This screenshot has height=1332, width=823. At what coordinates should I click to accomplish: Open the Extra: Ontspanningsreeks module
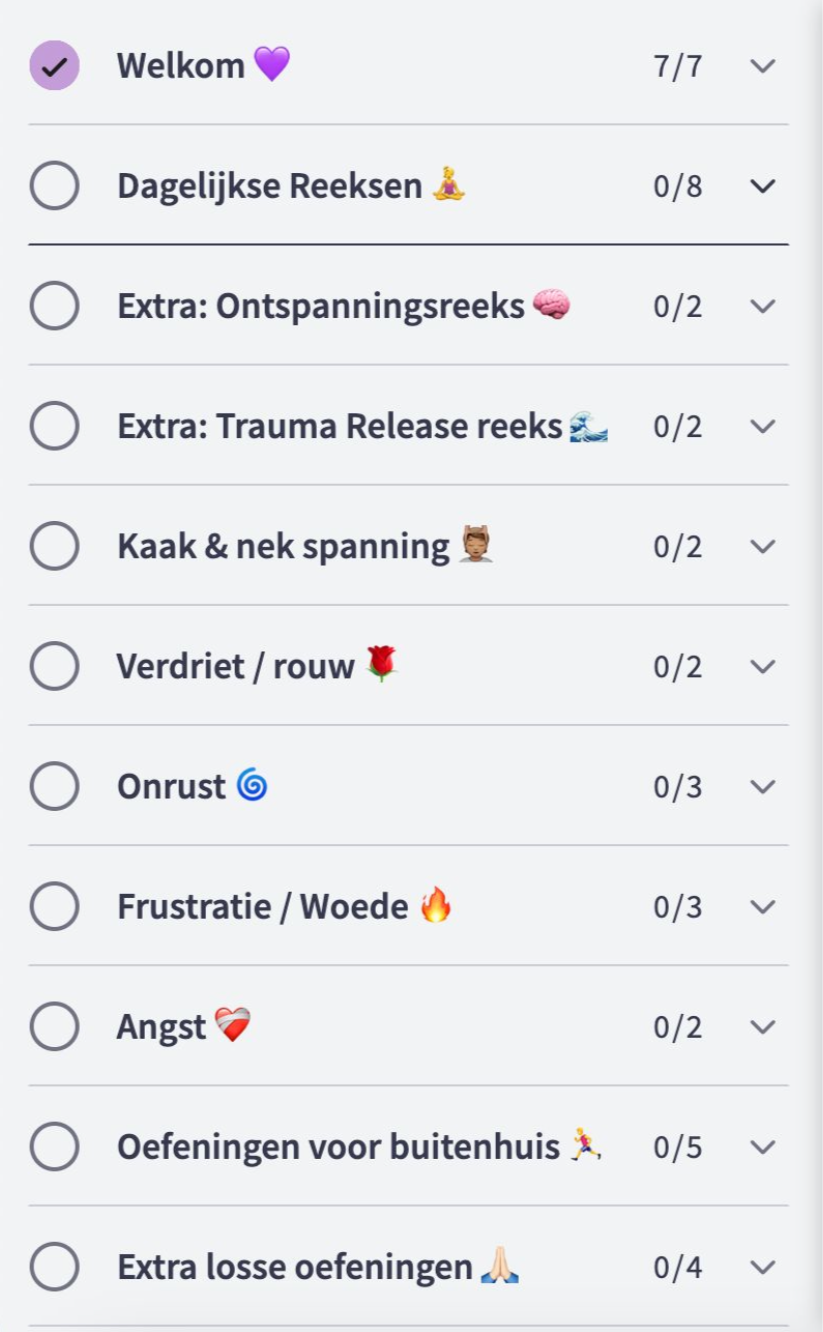point(763,306)
